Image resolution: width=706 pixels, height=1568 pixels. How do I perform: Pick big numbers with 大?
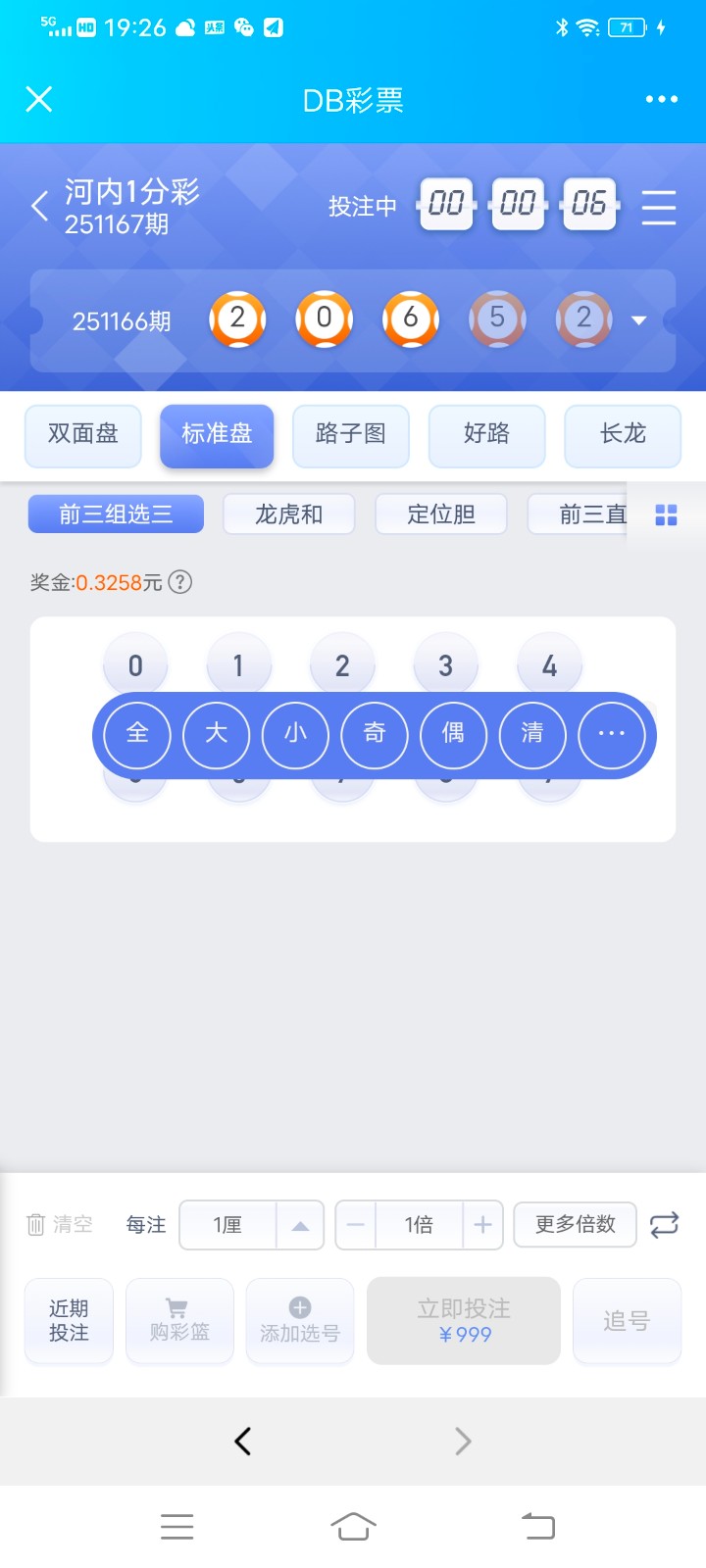click(x=217, y=733)
